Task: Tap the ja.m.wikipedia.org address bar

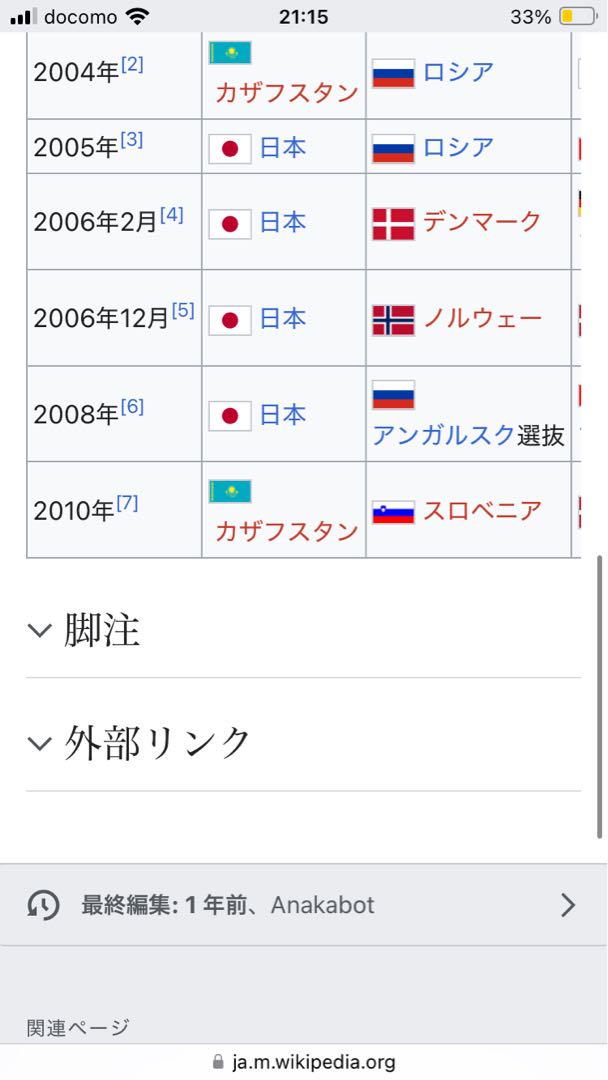Action: click(x=304, y=1061)
